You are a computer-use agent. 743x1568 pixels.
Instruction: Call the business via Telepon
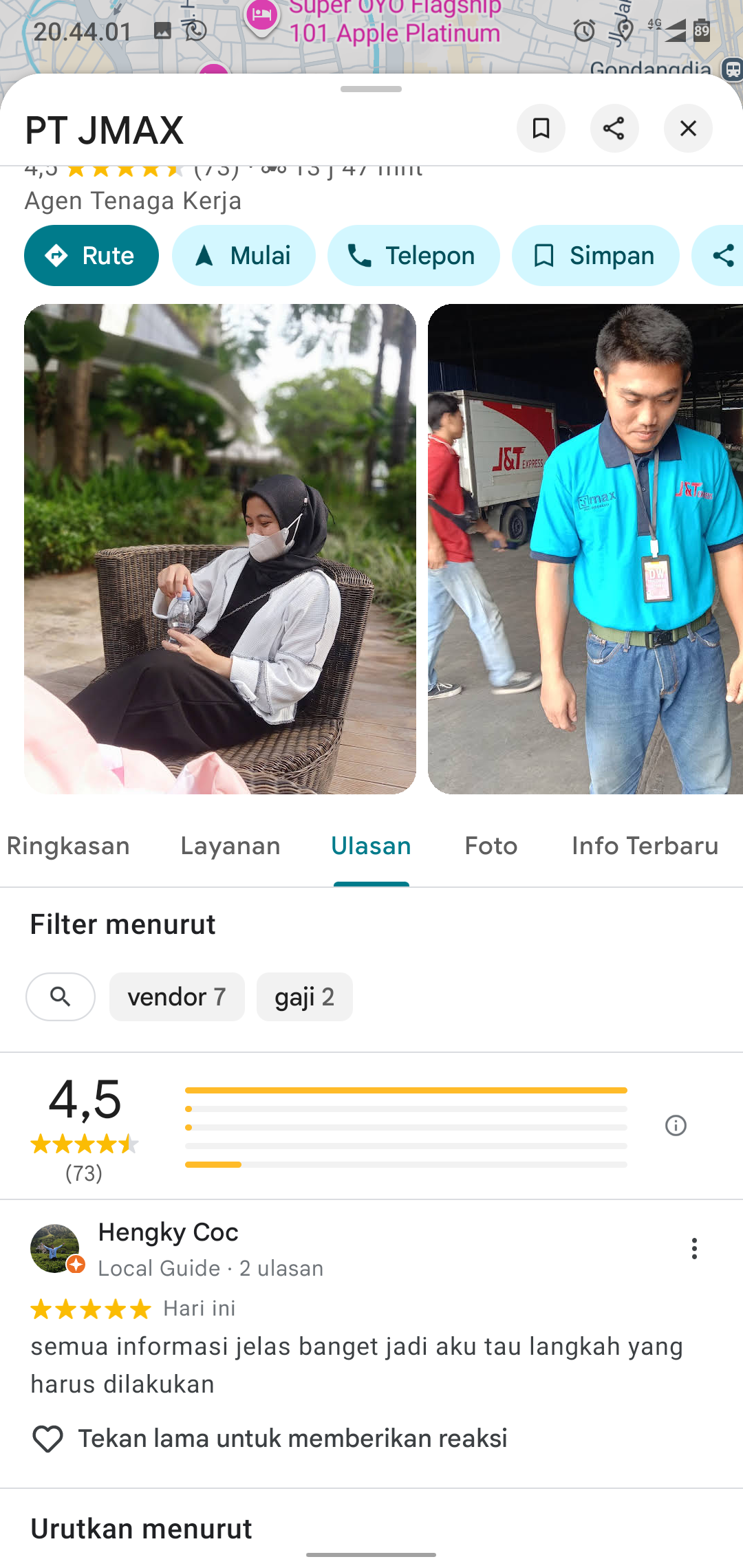click(x=413, y=256)
